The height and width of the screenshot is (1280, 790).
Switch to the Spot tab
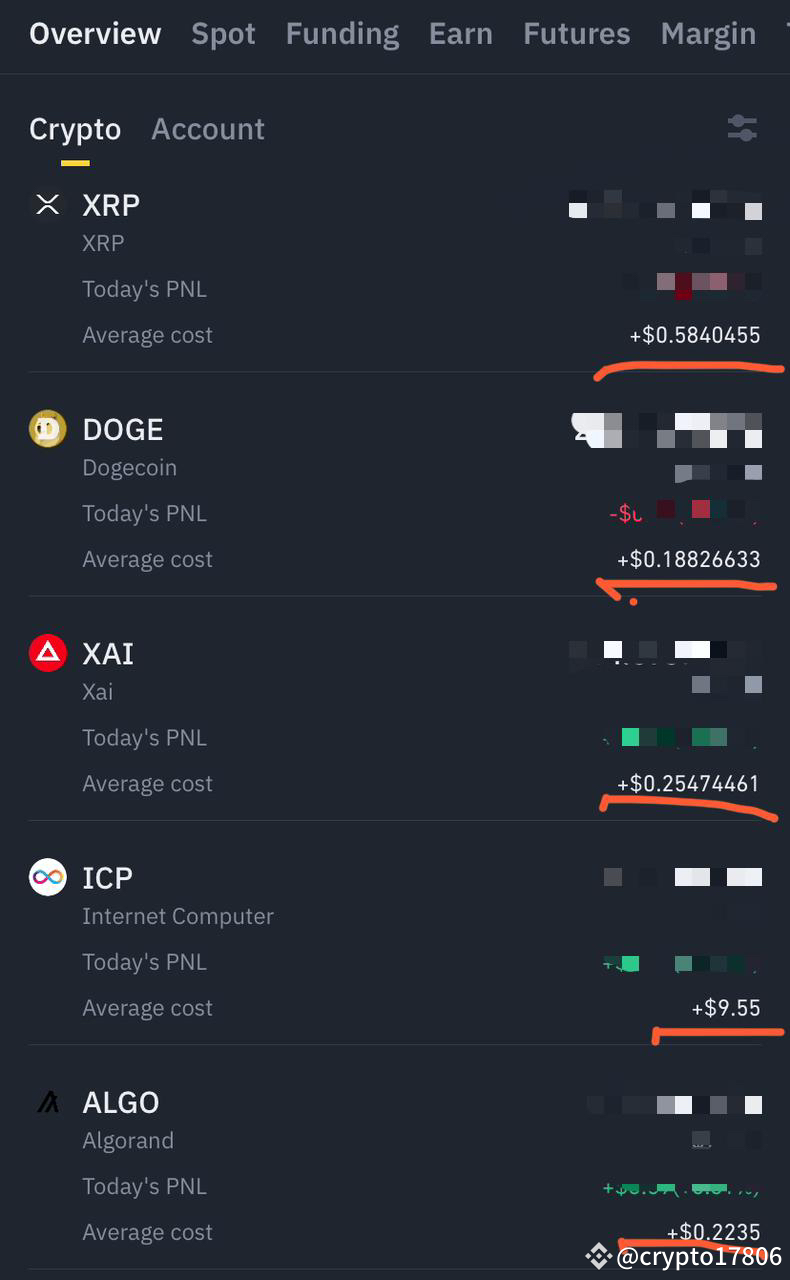click(223, 33)
